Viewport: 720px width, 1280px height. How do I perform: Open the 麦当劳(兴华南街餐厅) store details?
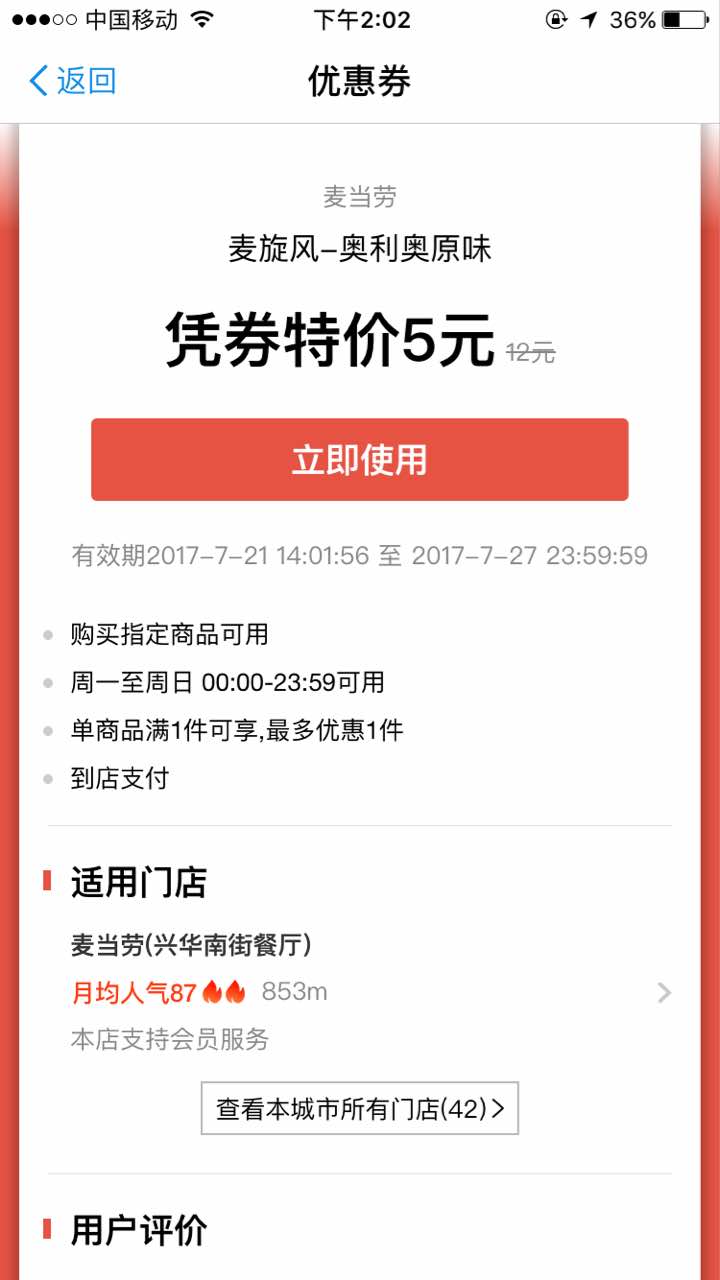click(x=360, y=991)
